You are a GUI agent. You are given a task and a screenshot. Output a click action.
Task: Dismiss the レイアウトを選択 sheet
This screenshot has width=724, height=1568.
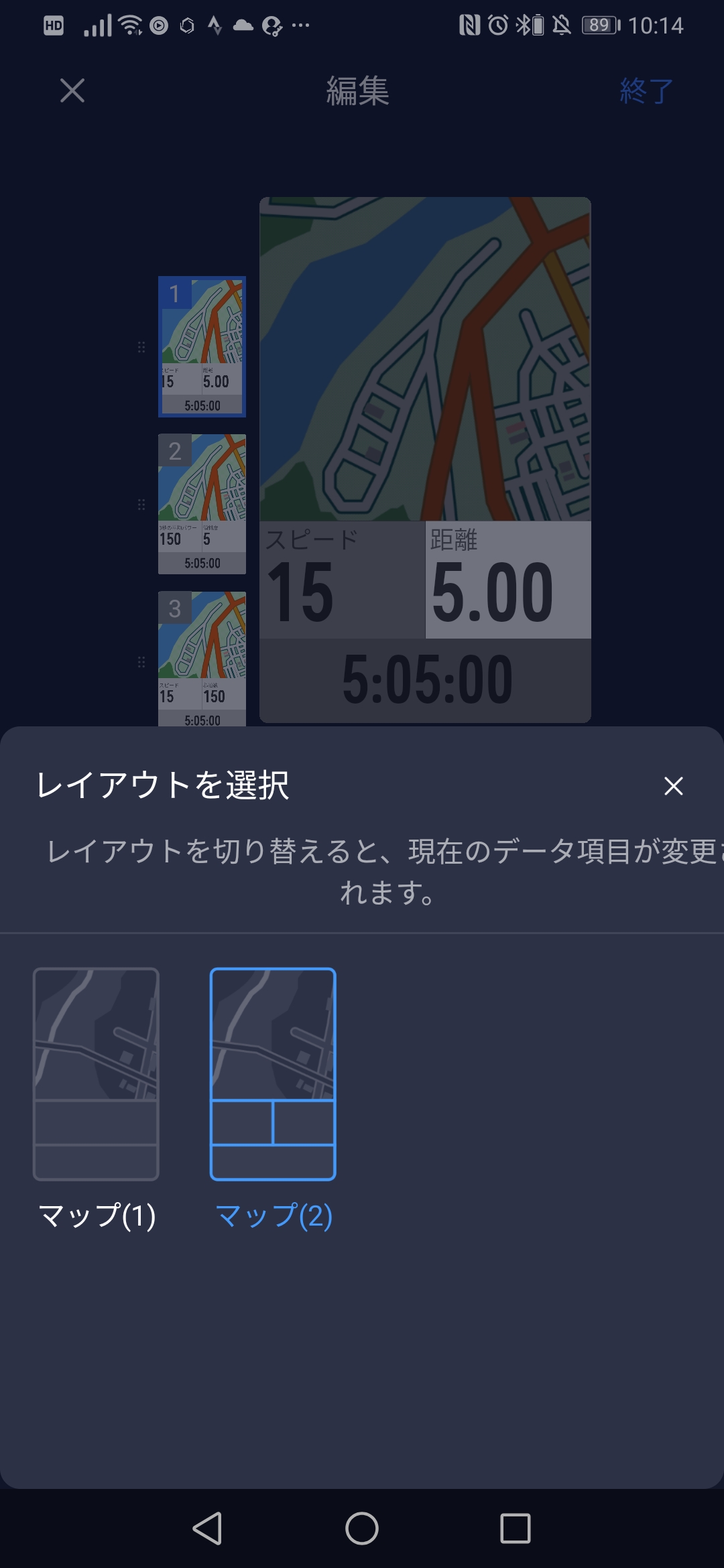pos(673,785)
